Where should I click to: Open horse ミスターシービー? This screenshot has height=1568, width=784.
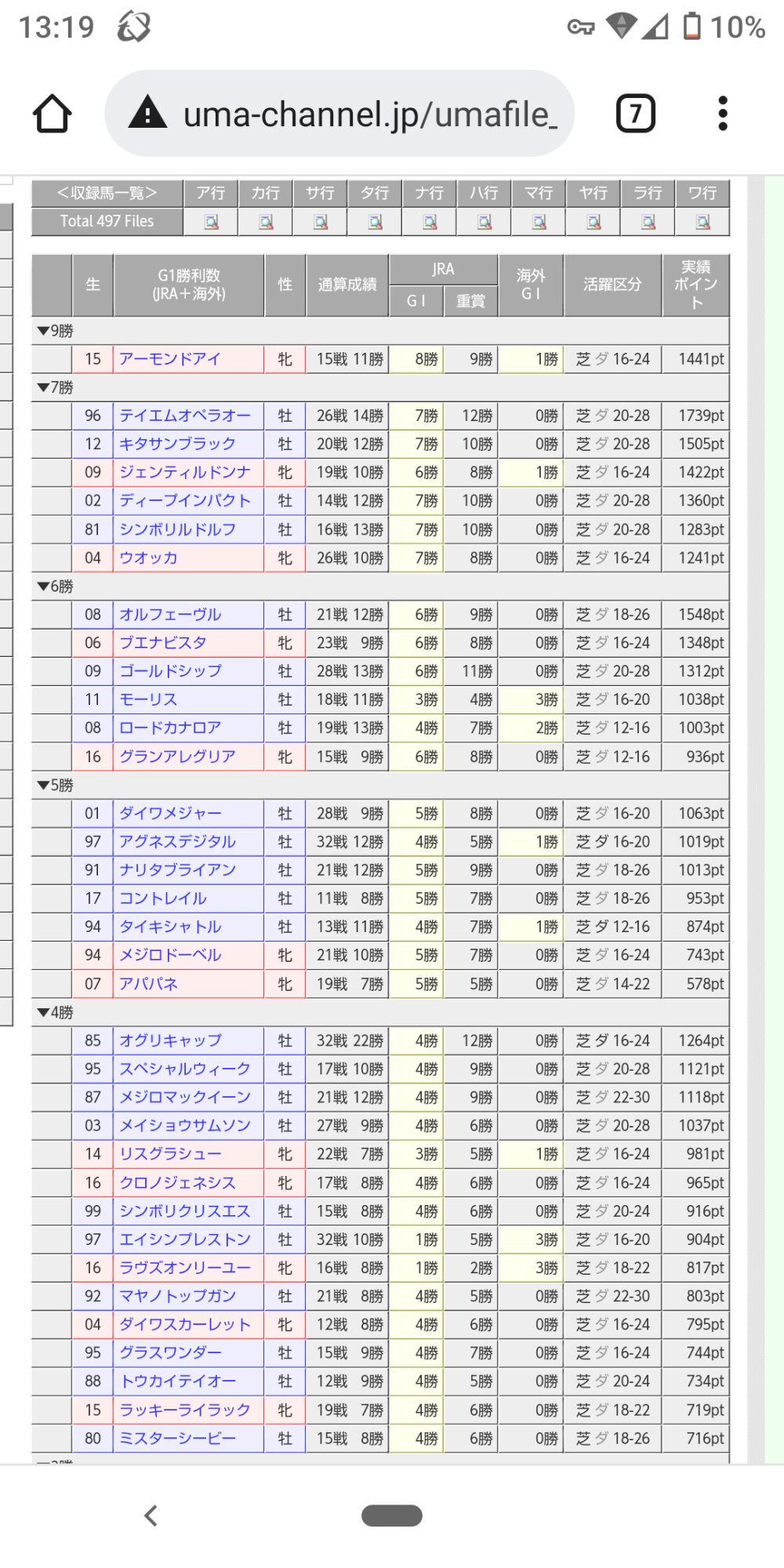(177, 1438)
